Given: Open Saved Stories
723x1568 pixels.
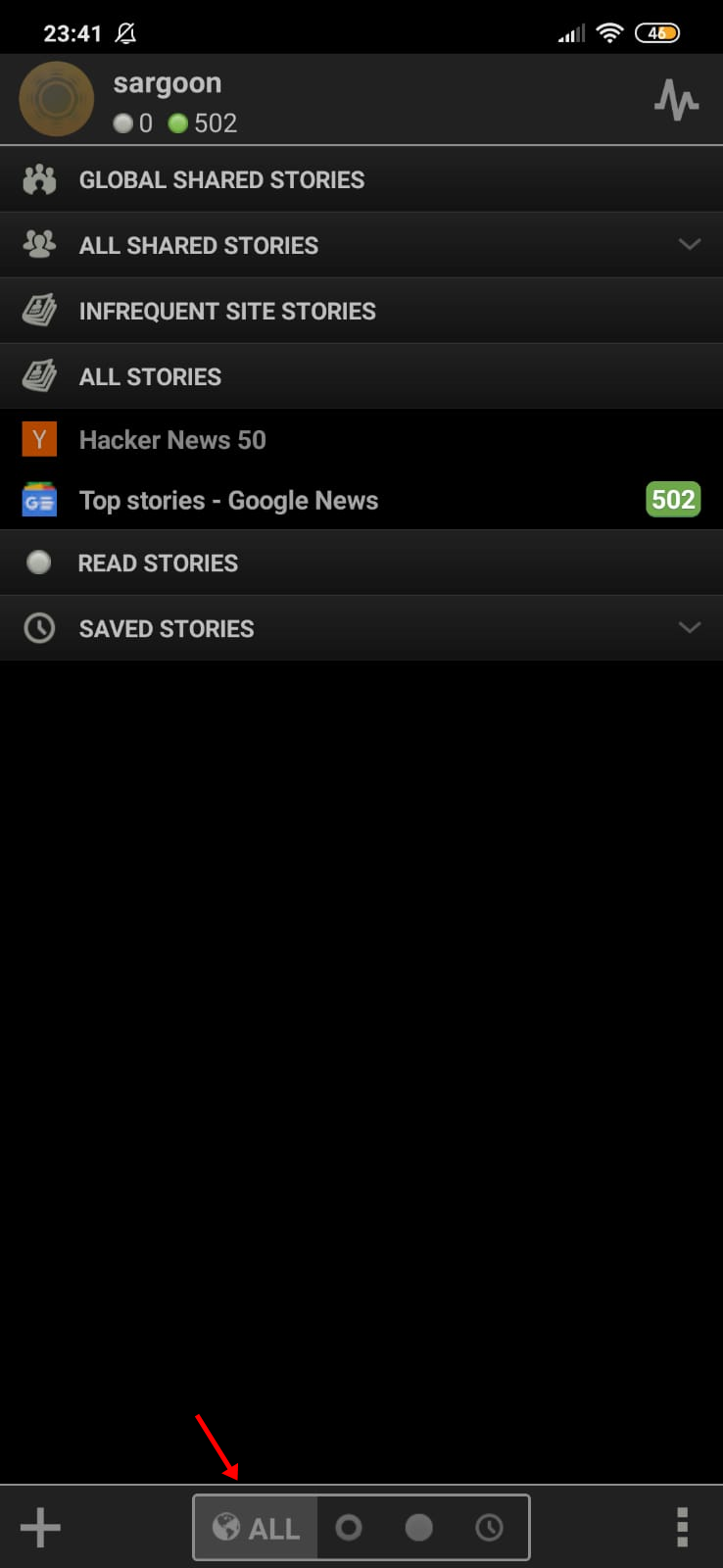Looking at the screenshot, I should 167,629.
